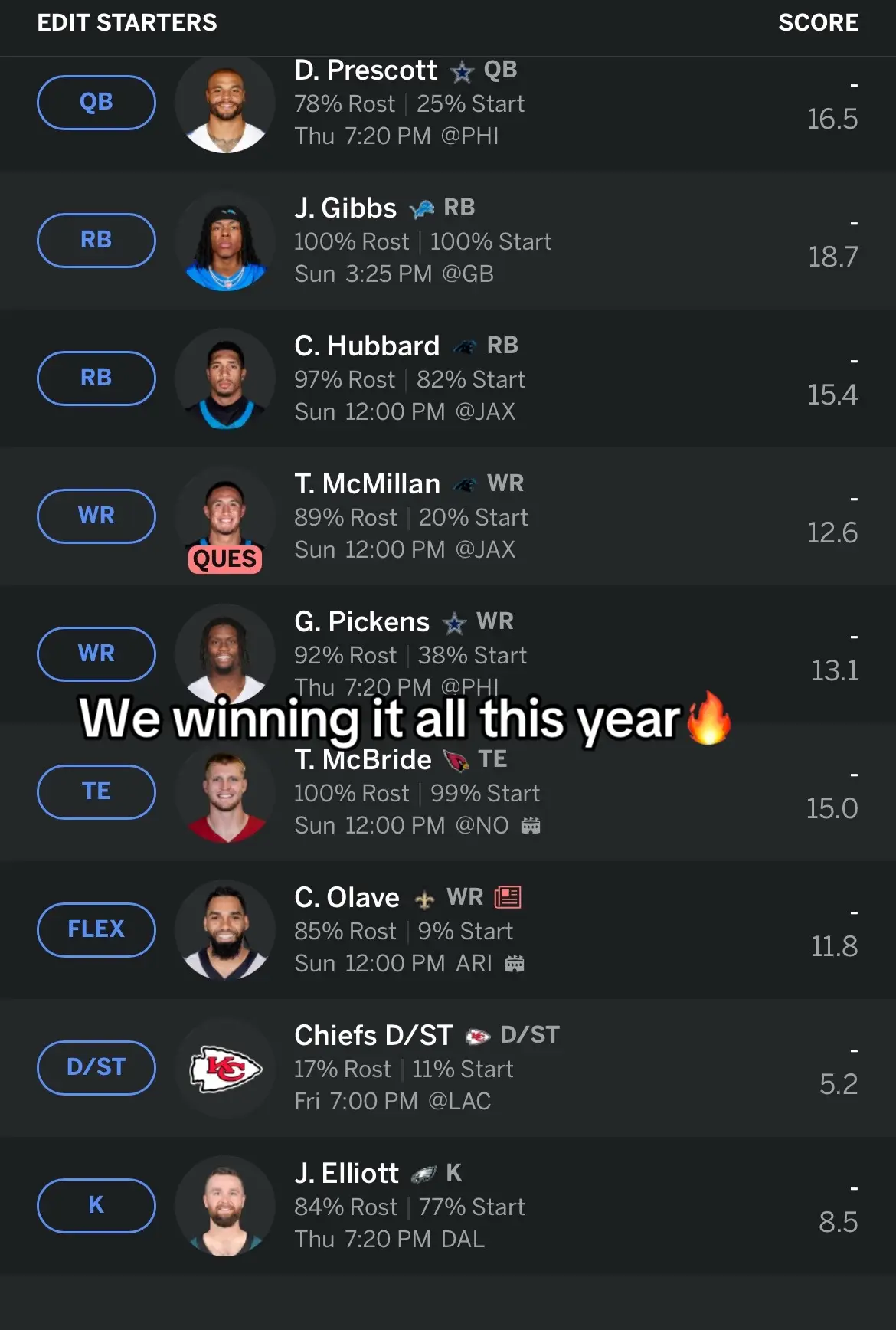896x1330 pixels.
Task: Choose the TE slot button
Action: pos(96,792)
